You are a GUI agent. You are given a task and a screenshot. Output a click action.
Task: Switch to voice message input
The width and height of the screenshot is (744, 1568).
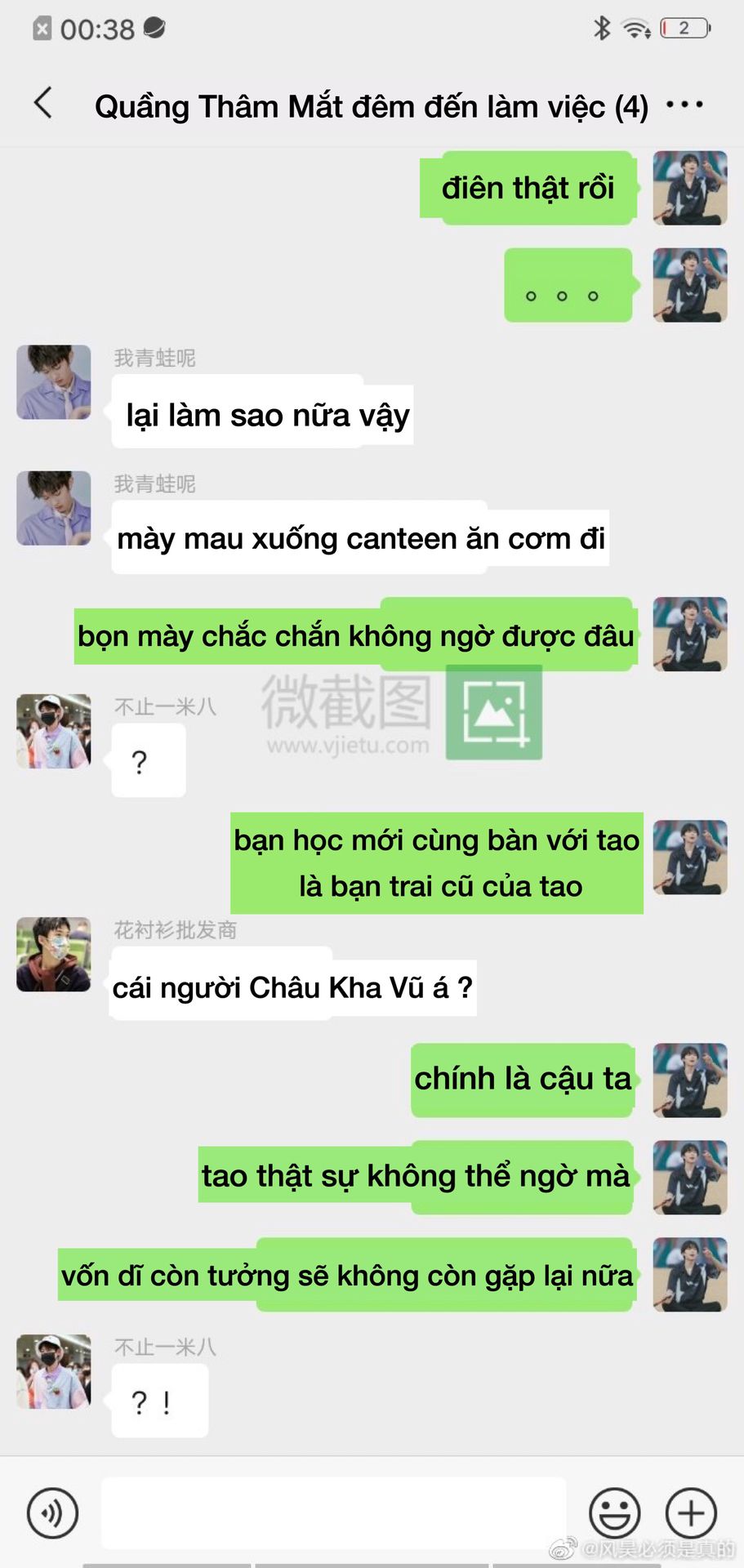[53, 1513]
